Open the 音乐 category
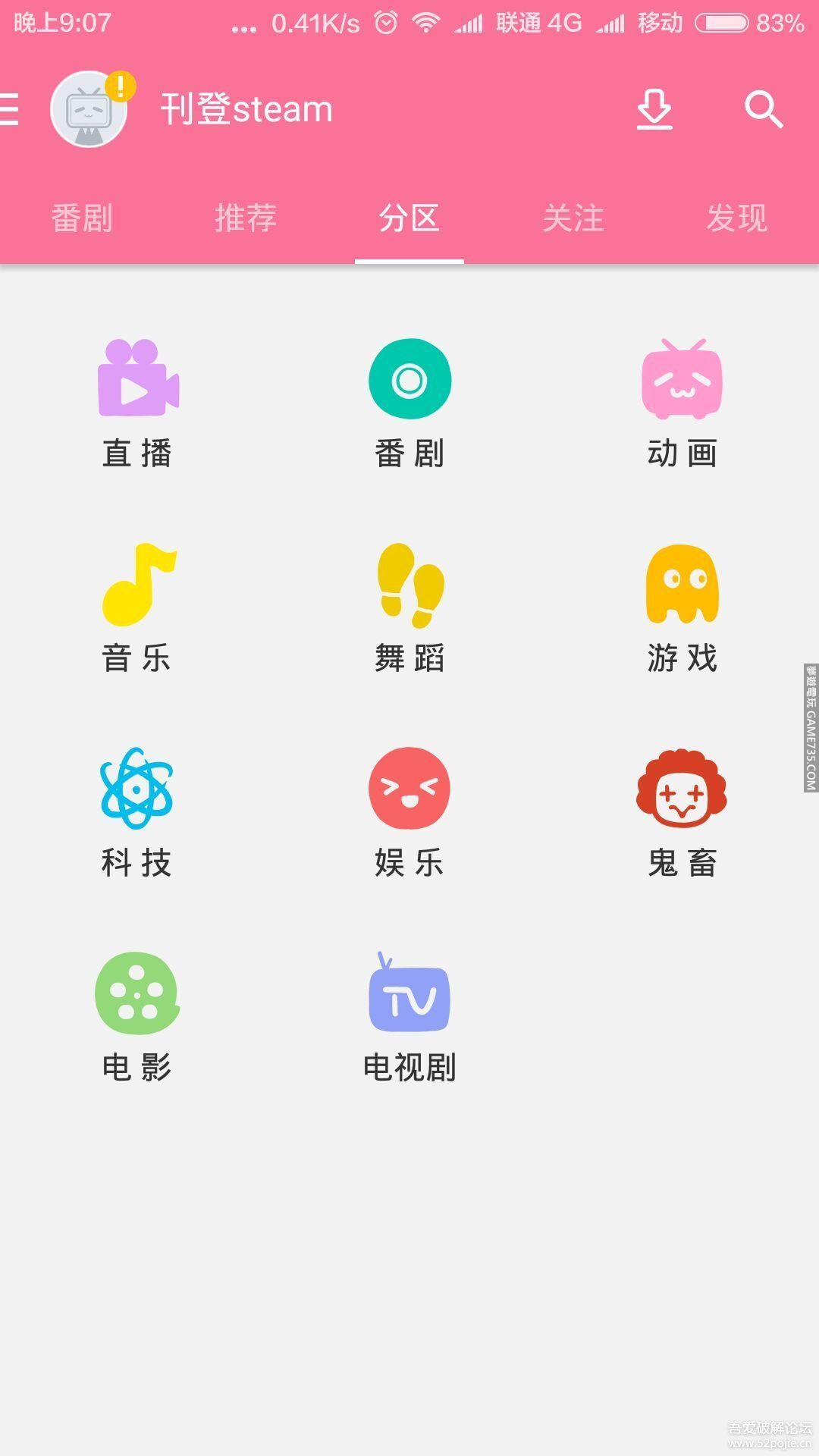819x1456 pixels. tap(137, 607)
